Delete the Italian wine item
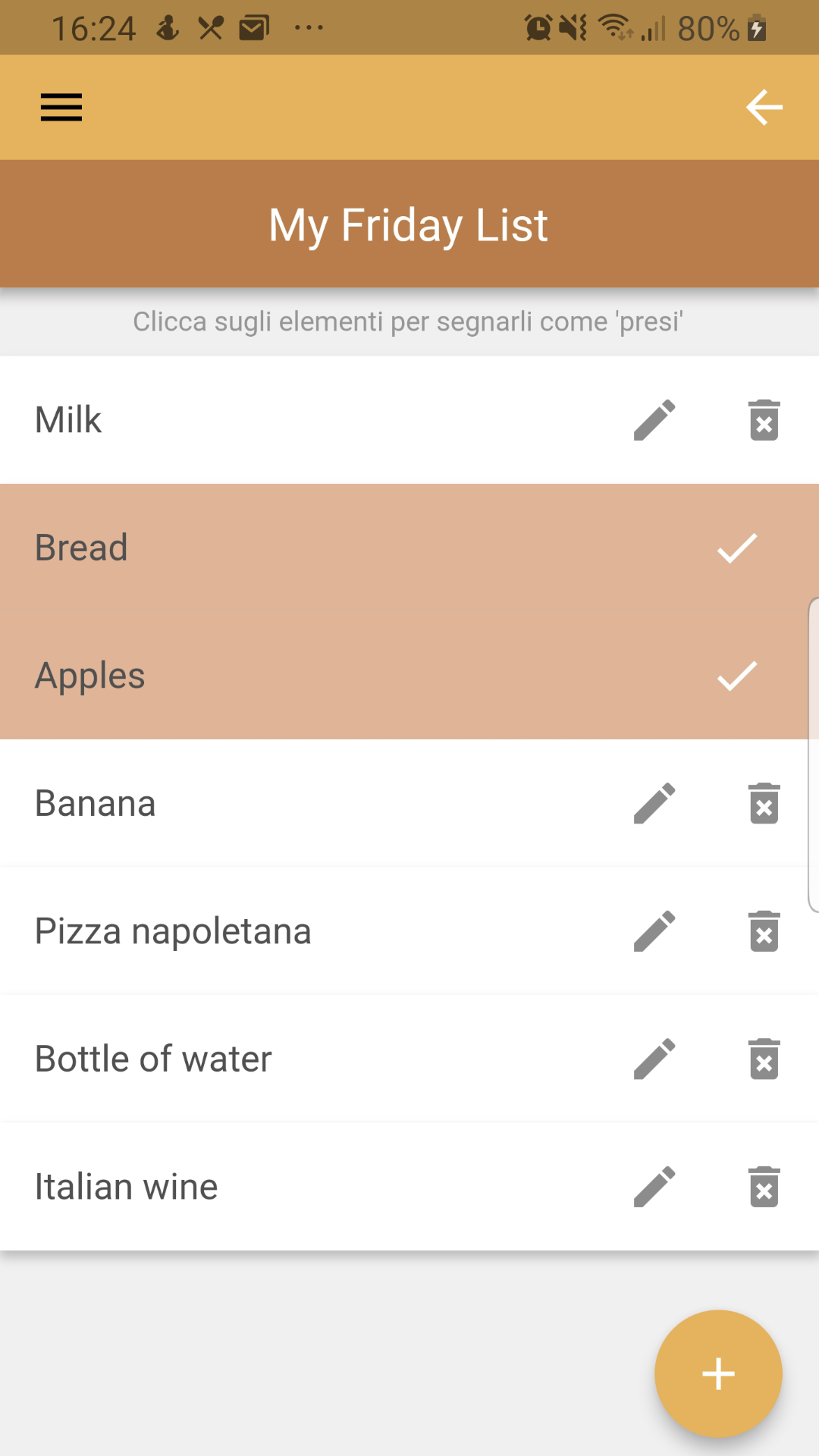 click(764, 1187)
